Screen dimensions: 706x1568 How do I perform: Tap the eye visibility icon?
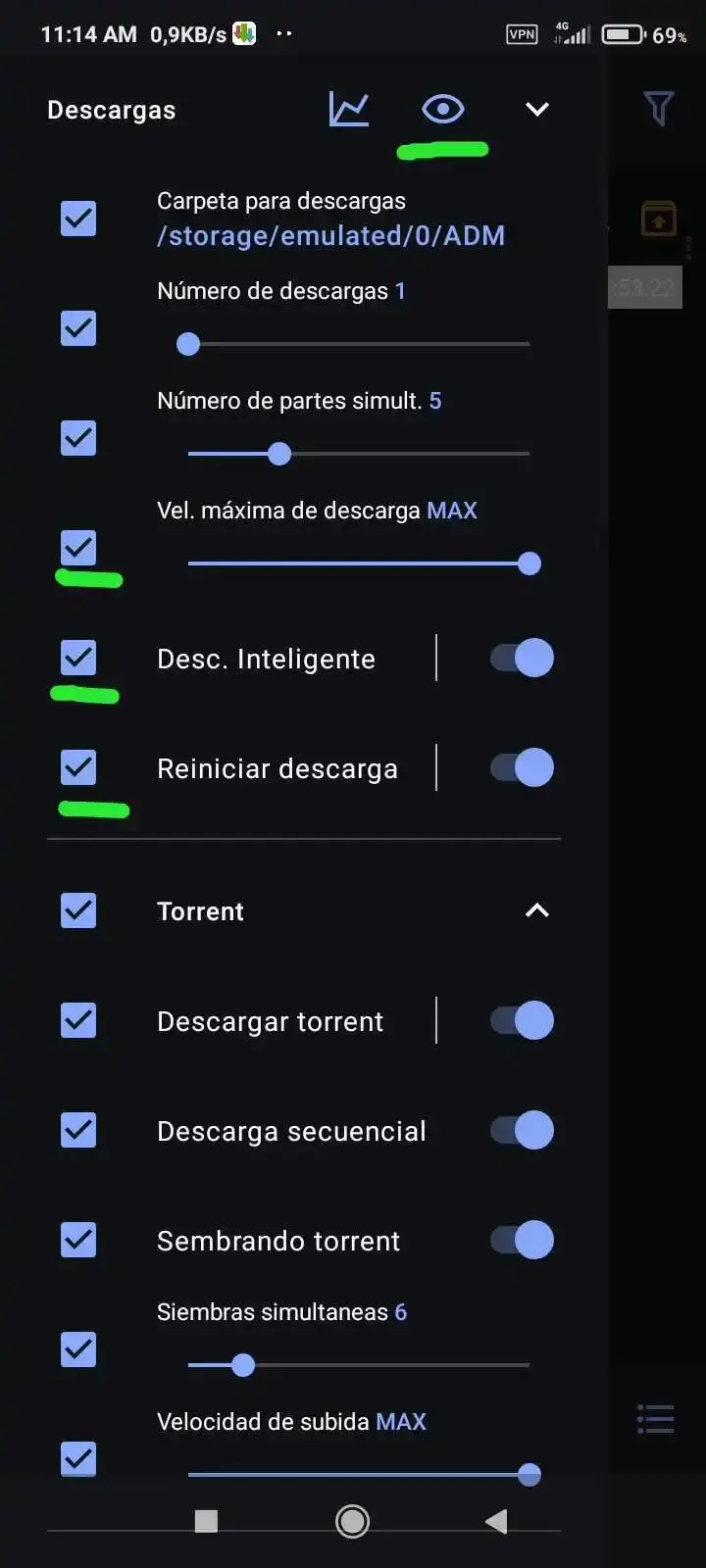click(x=442, y=109)
